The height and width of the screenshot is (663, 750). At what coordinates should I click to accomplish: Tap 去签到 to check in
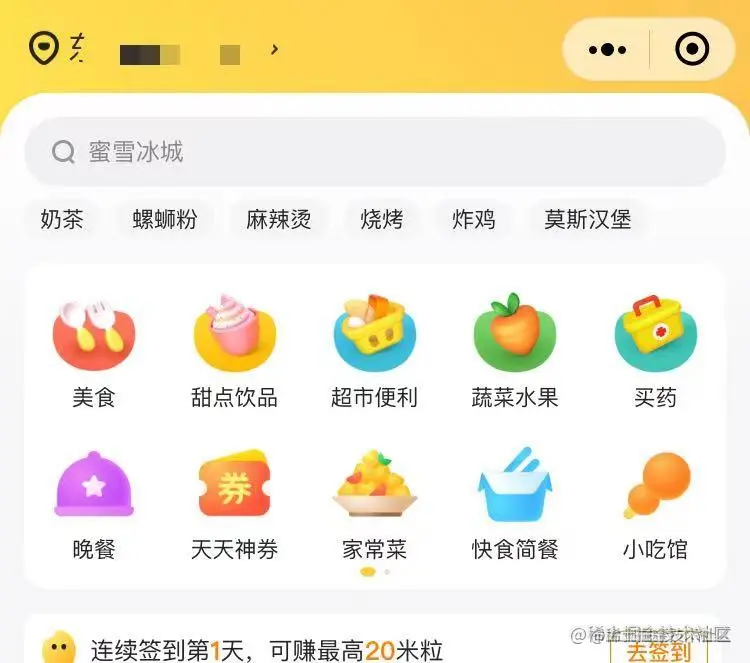click(x=659, y=650)
